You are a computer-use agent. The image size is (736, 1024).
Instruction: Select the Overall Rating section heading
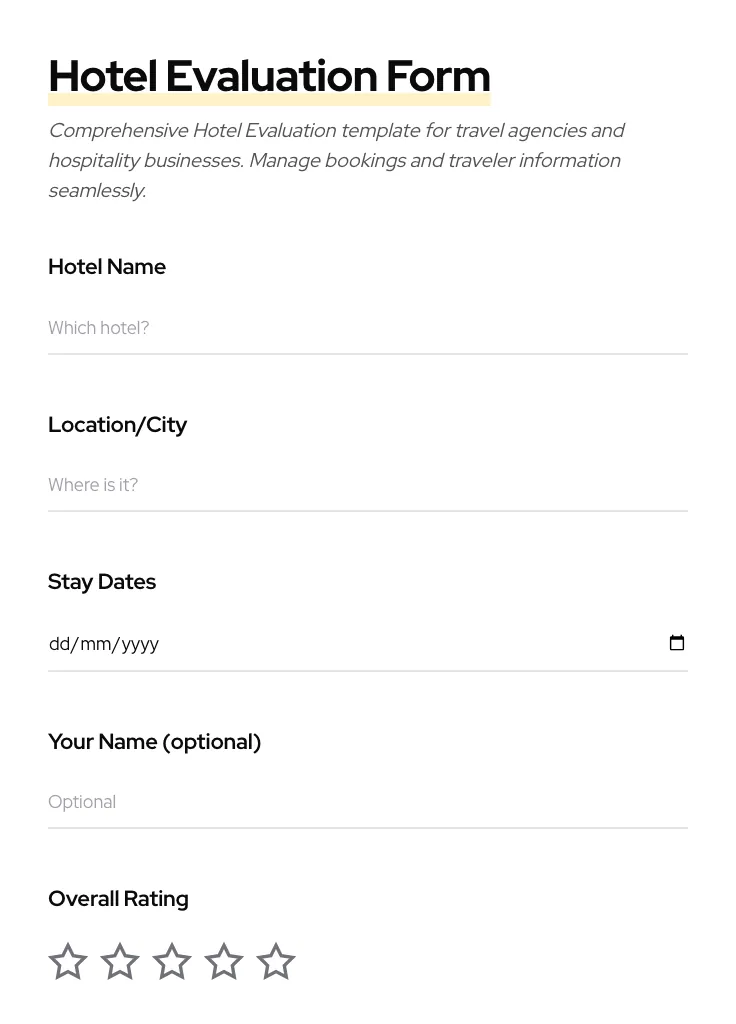pos(118,898)
